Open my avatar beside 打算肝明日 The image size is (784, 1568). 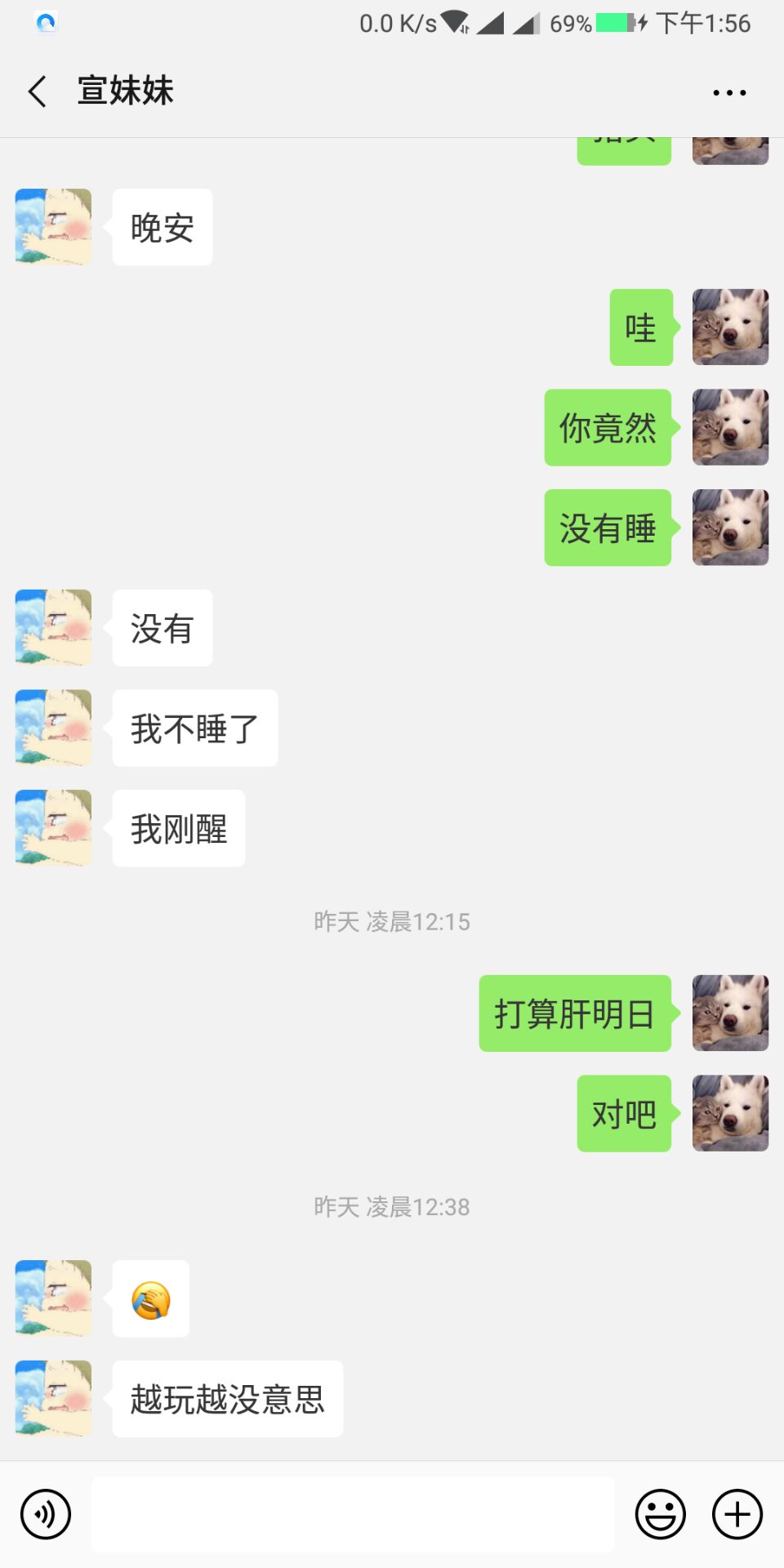pos(730,1013)
